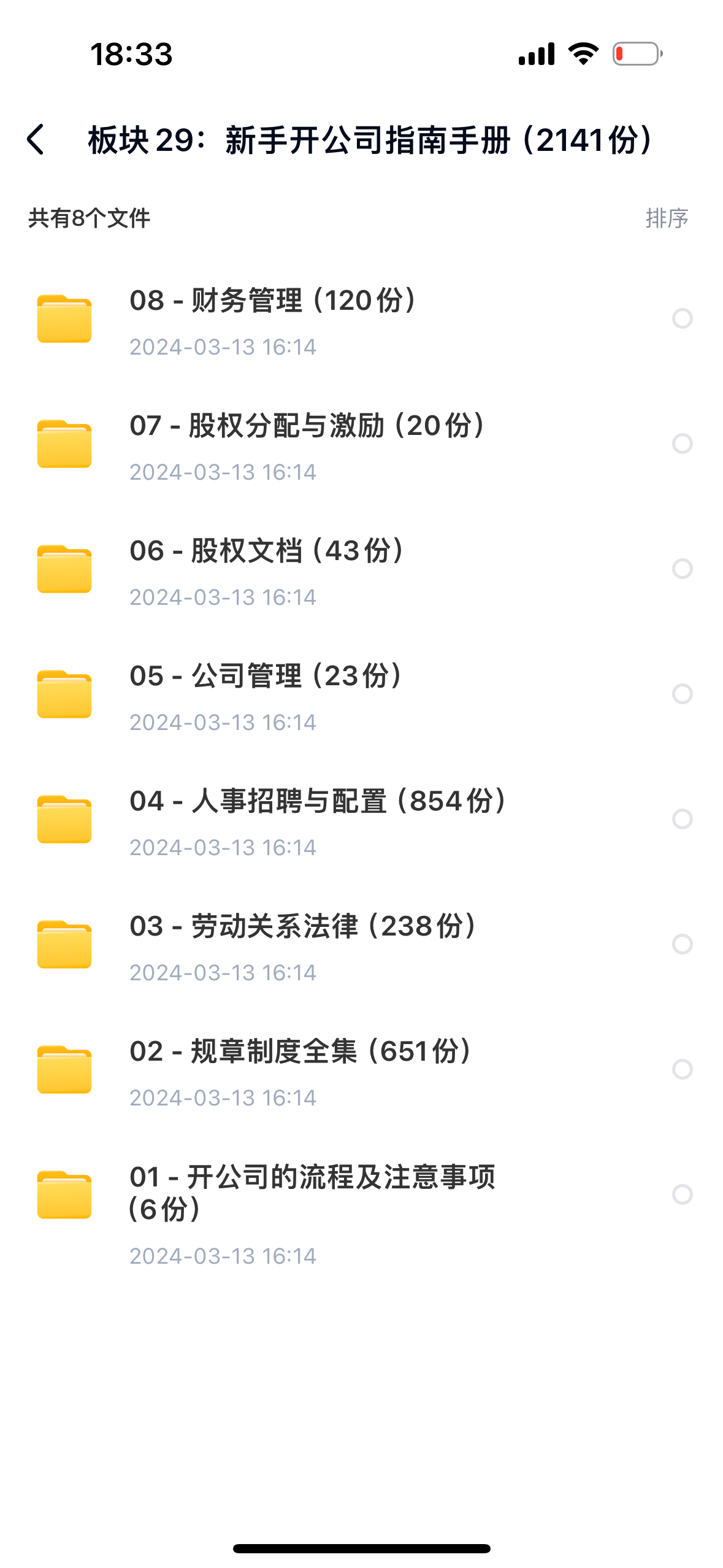Open the 02 - 规章制度全集 folder

[x=300, y=1052]
